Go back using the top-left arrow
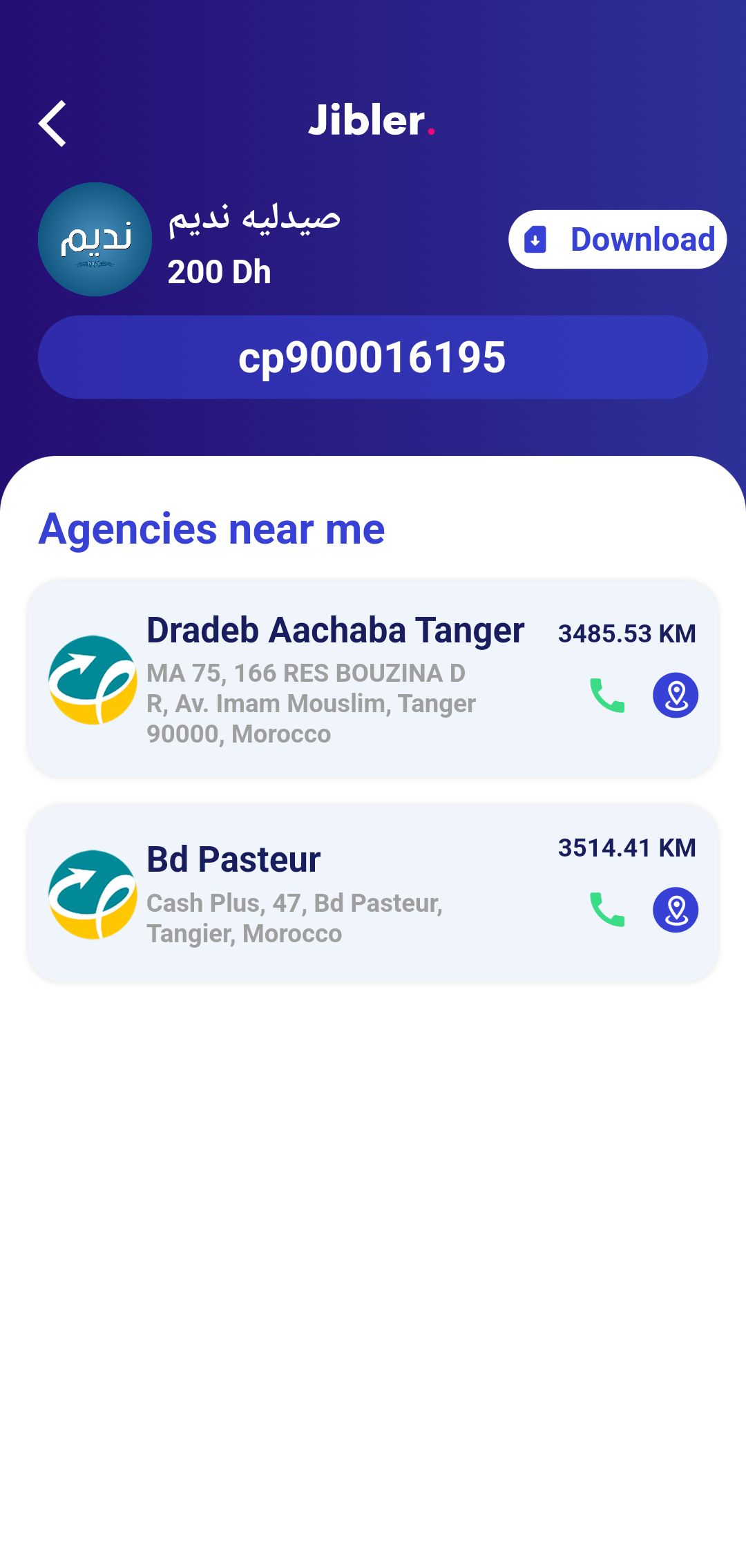Viewport: 746px width, 1568px height. pyautogui.click(x=52, y=124)
